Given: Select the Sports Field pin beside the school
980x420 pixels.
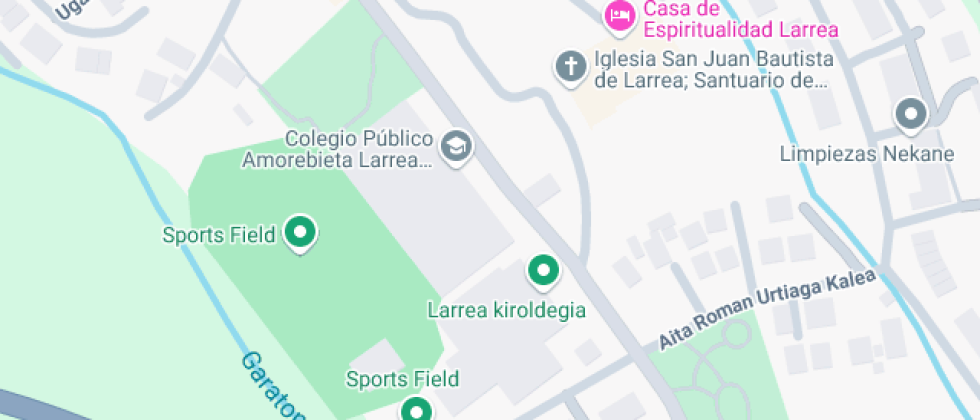Looking at the screenshot, I should pyautogui.click(x=300, y=233).
